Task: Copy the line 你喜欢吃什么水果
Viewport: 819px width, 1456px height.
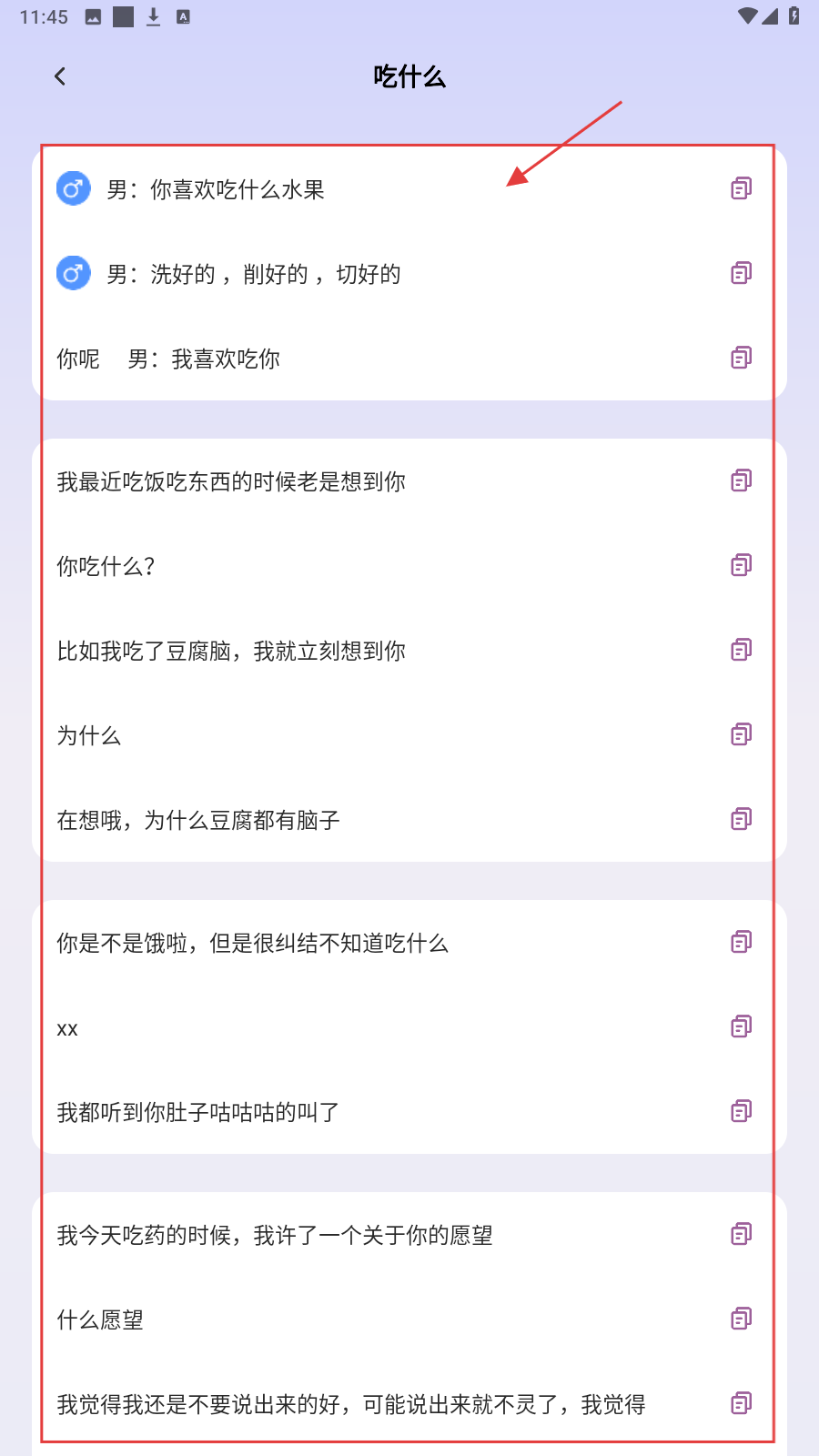Action: (x=741, y=188)
